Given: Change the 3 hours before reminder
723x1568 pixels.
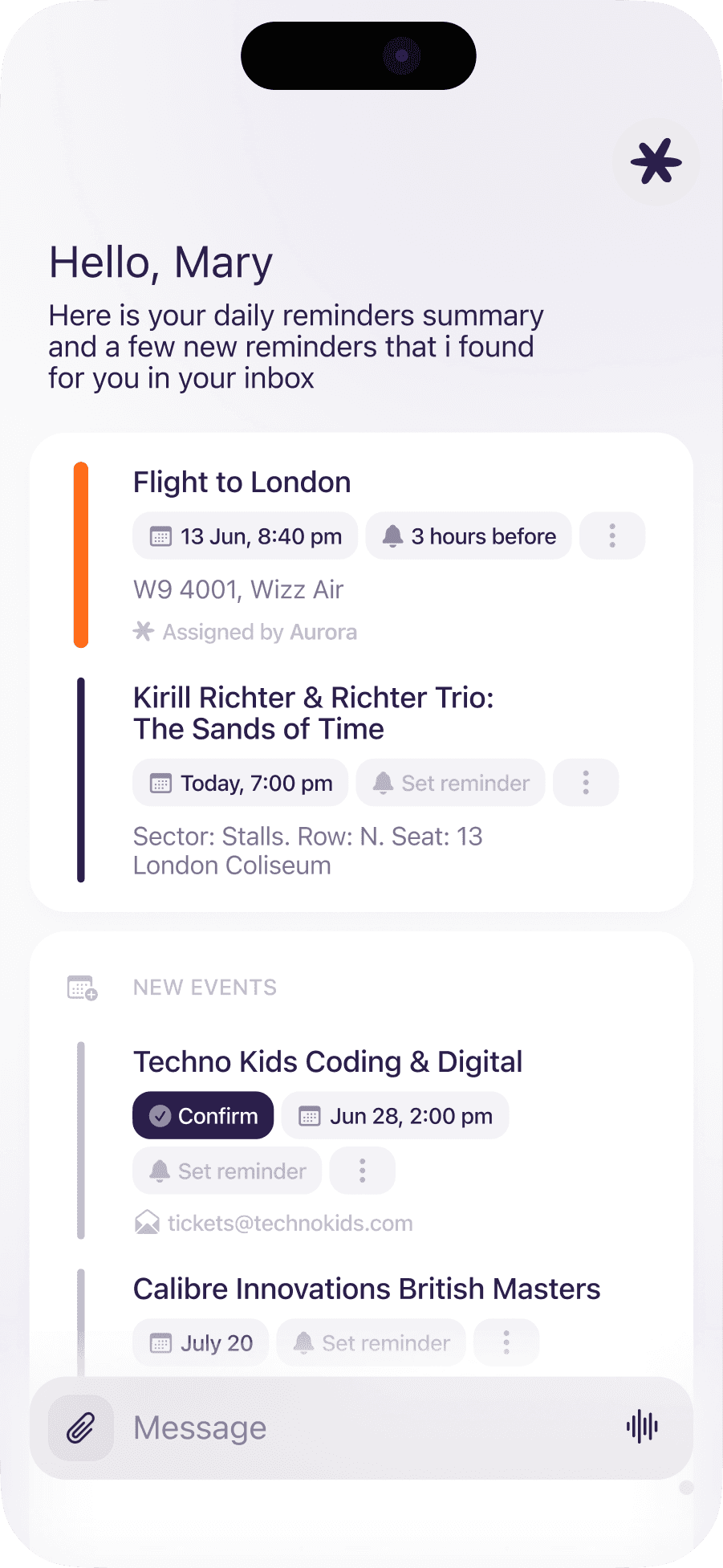Looking at the screenshot, I should pyautogui.click(x=469, y=536).
